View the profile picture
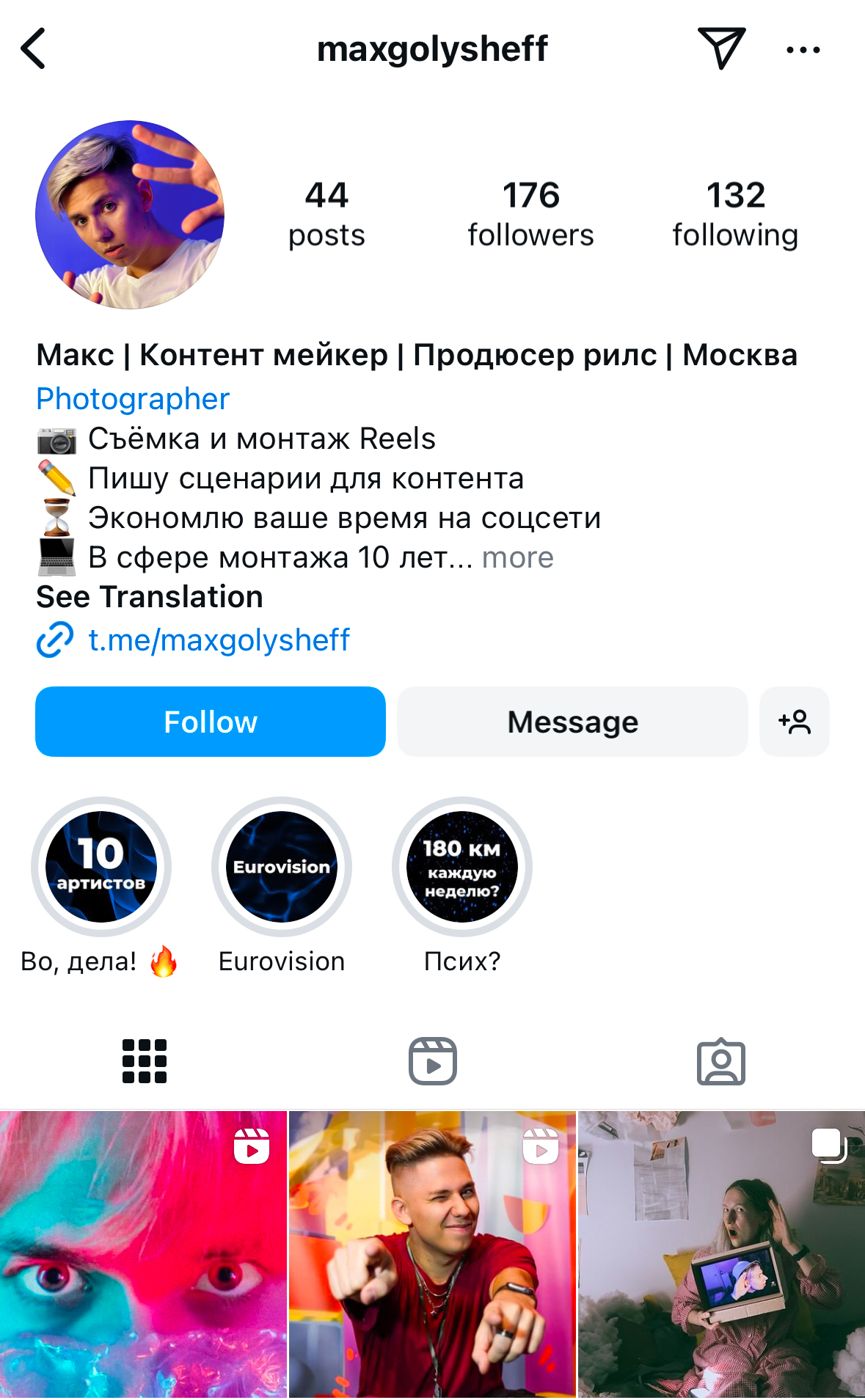865x1400 pixels. coord(130,215)
